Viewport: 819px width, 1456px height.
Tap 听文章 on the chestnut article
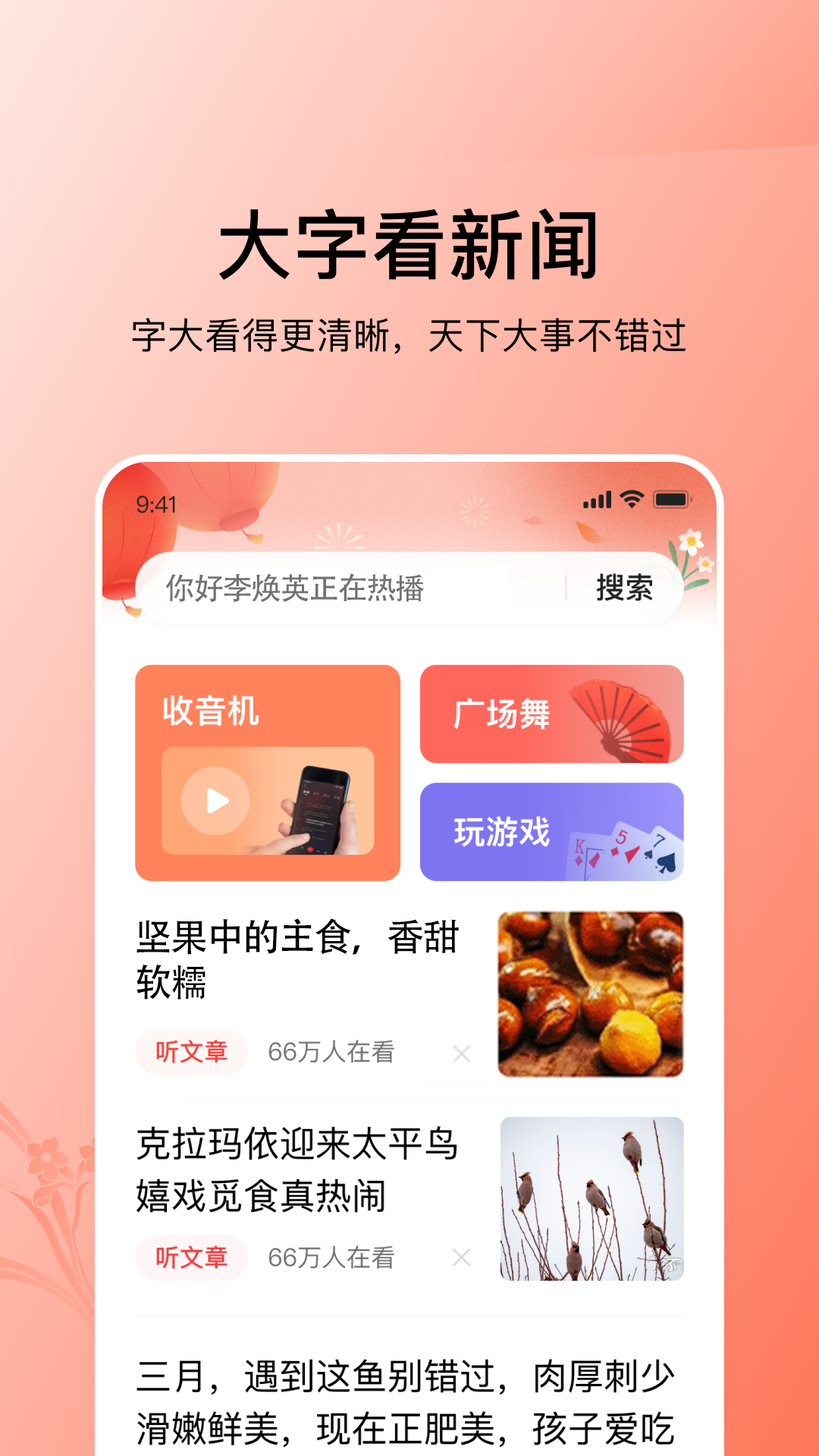(x=191, y=1052)
